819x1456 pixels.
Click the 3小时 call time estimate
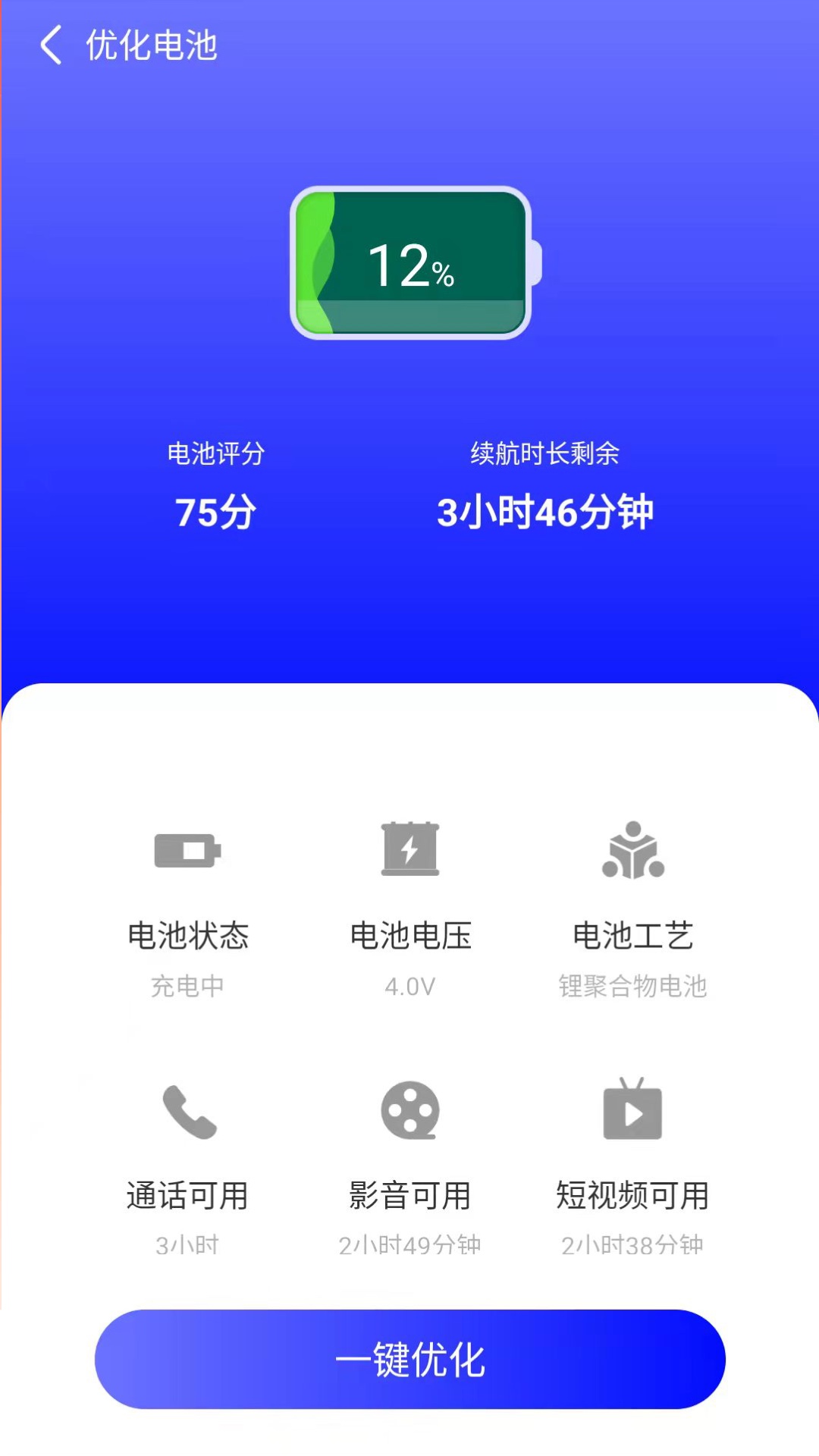coord(187,1244)
